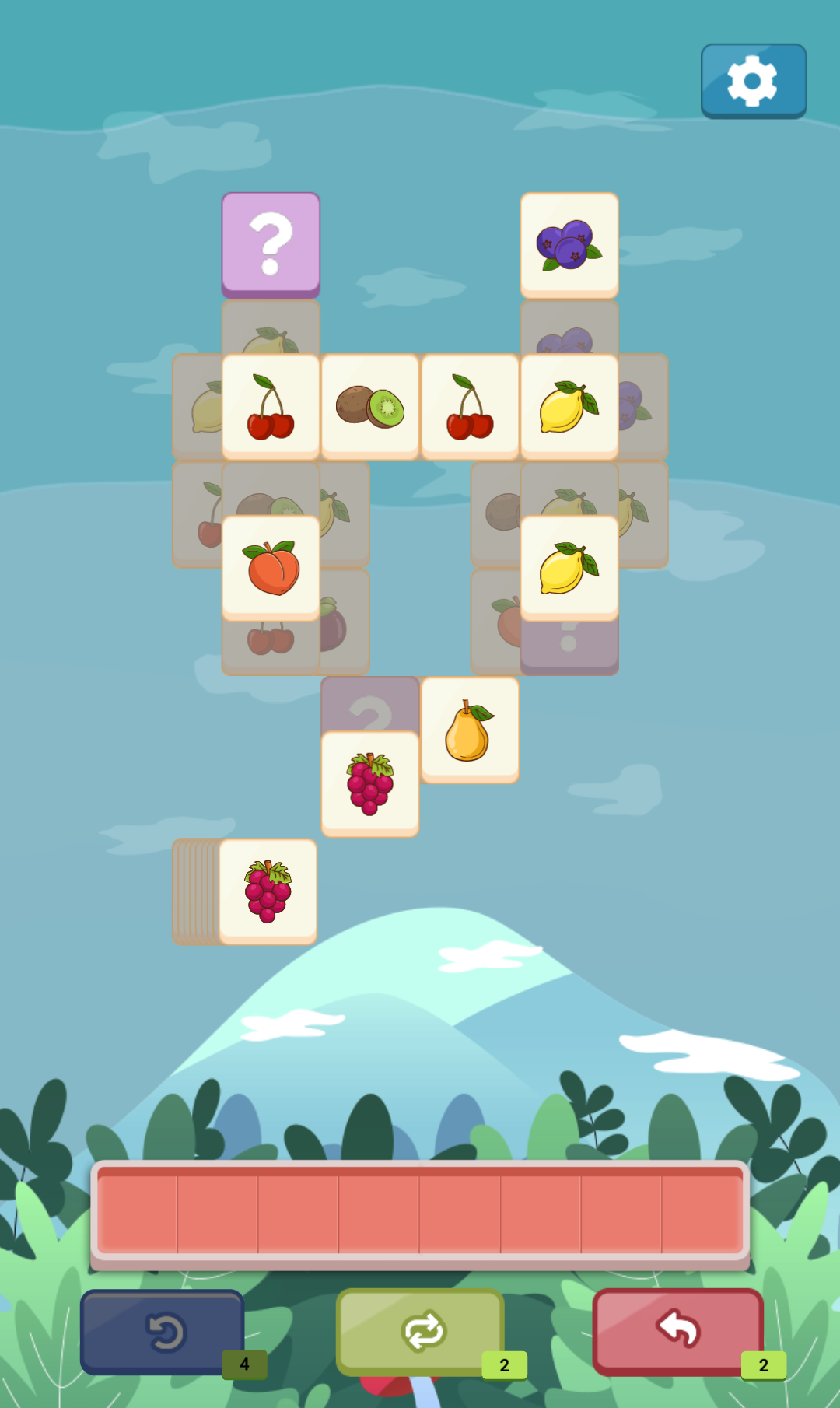The height and width of the screenshot is (1408, 840).
Task: Select the grapes tile above the stack
Action: click(x=369, y=783)
